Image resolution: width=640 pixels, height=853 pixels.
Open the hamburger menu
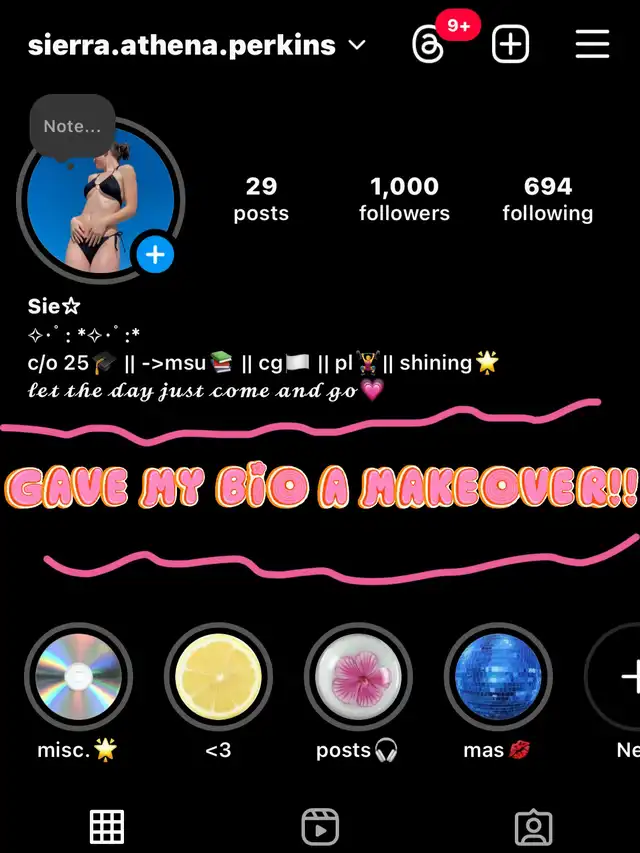pyautogui.click(x=592, y=45)
